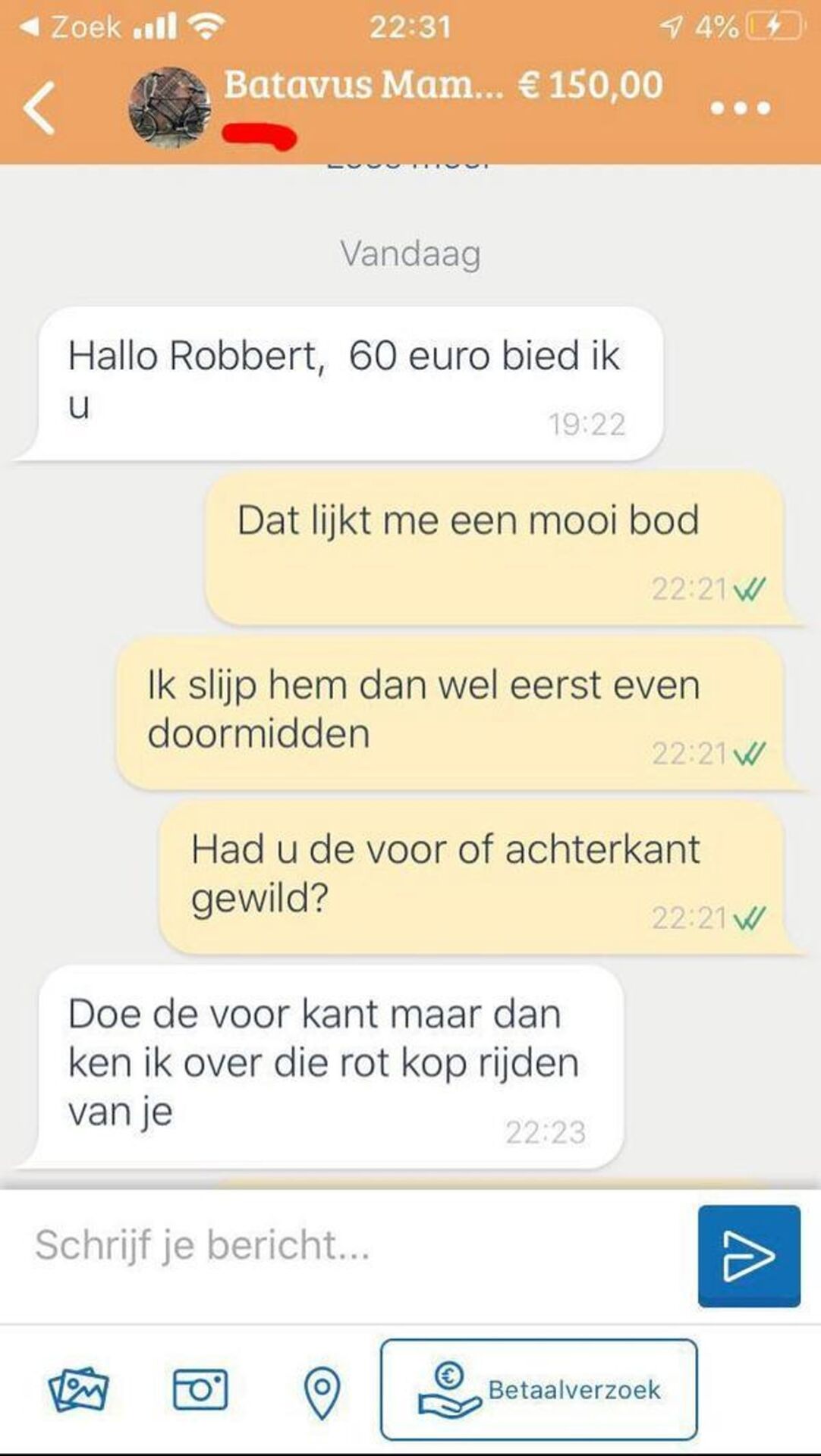
Task: Go back using the header arrow
Action: (39, 108)
